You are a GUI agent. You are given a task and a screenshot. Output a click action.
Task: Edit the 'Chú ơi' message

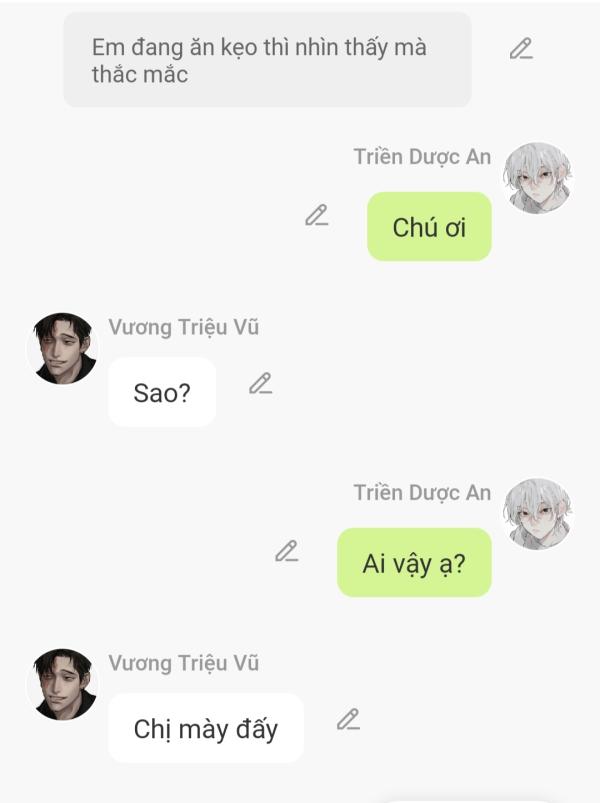tap(317, 215)
